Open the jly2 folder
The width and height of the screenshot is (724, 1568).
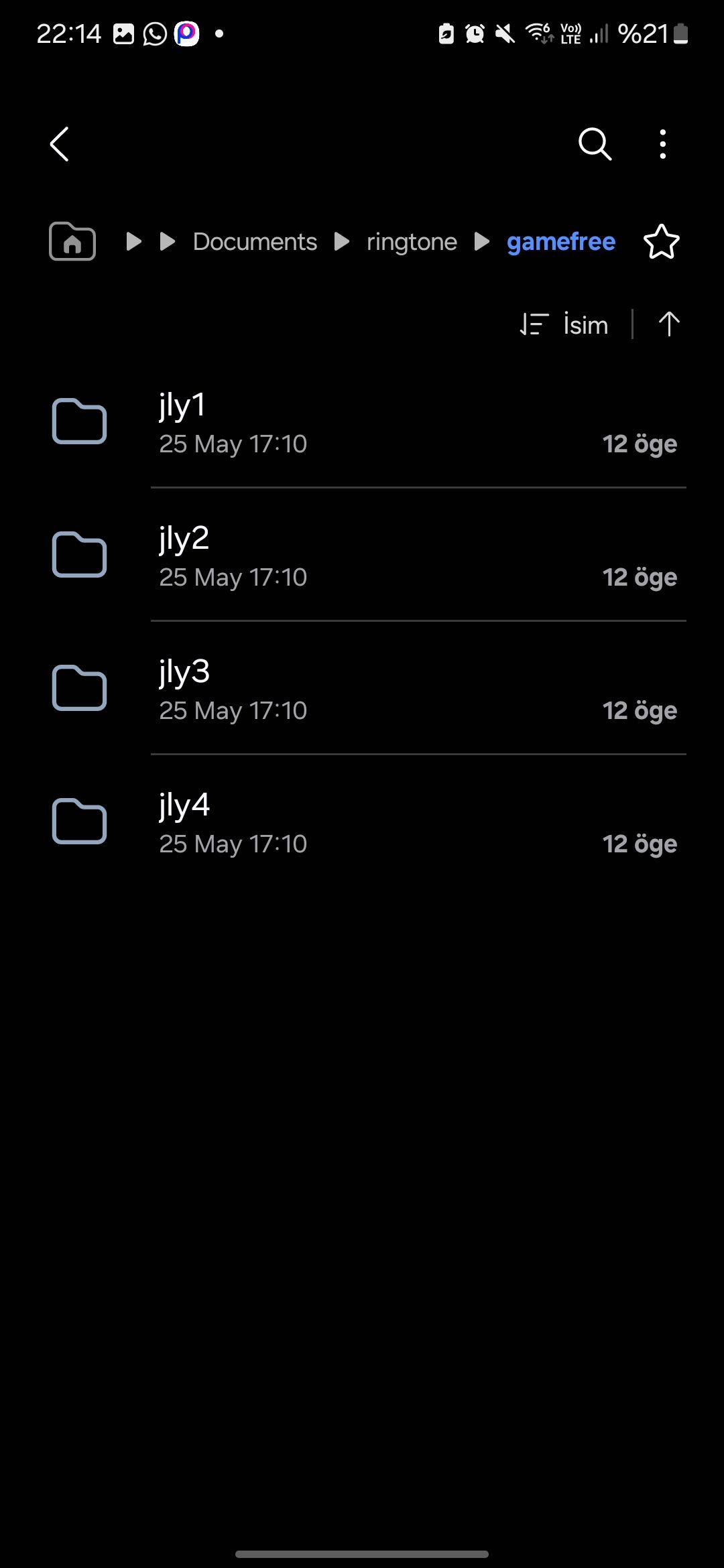(362, 556)
